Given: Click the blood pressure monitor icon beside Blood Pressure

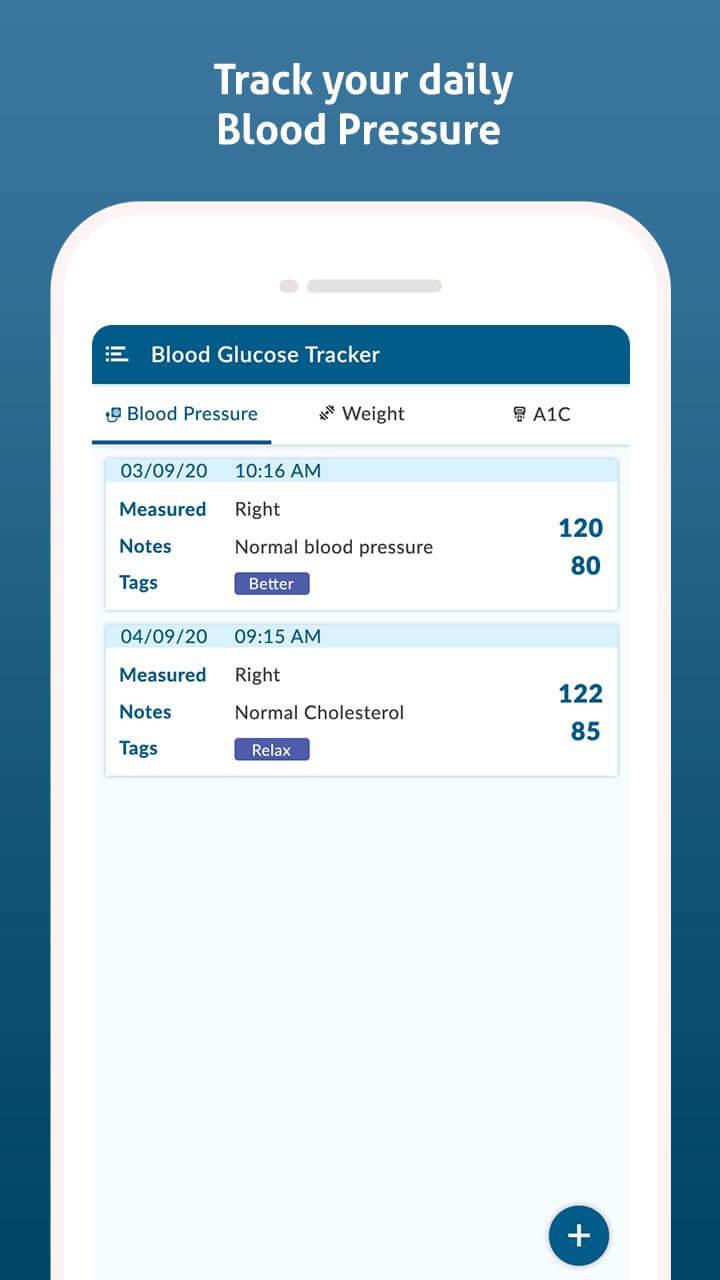Looking at the screenshot, I should [113, 413].
